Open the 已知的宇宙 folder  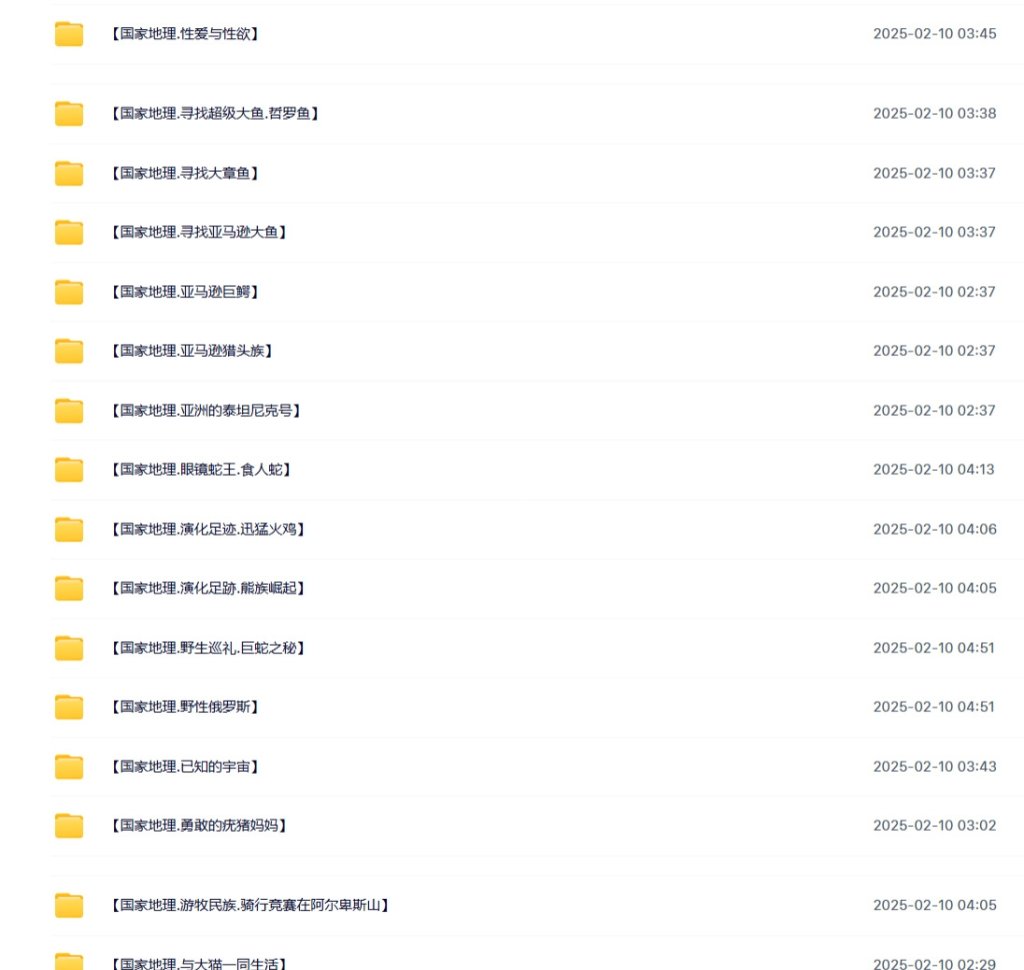tap(185, 767)
